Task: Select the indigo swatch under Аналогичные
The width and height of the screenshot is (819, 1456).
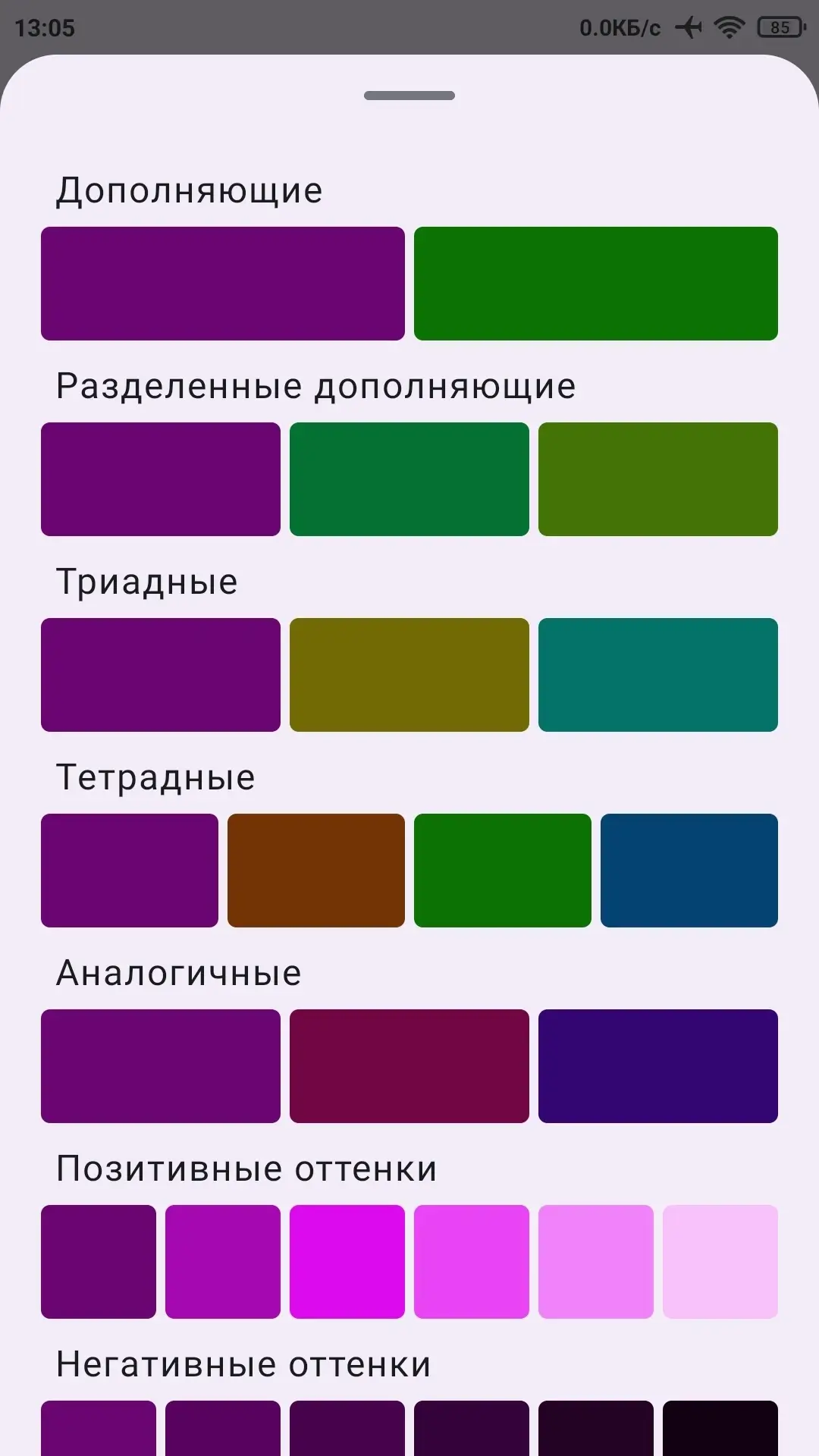Action: pyautogui.click(x=658, y=1066)
